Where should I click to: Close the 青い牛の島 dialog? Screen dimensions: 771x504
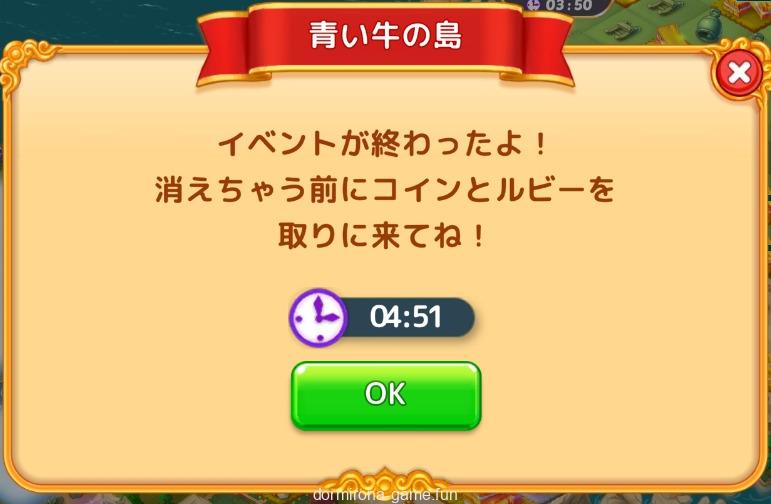[x=738, y=73]
